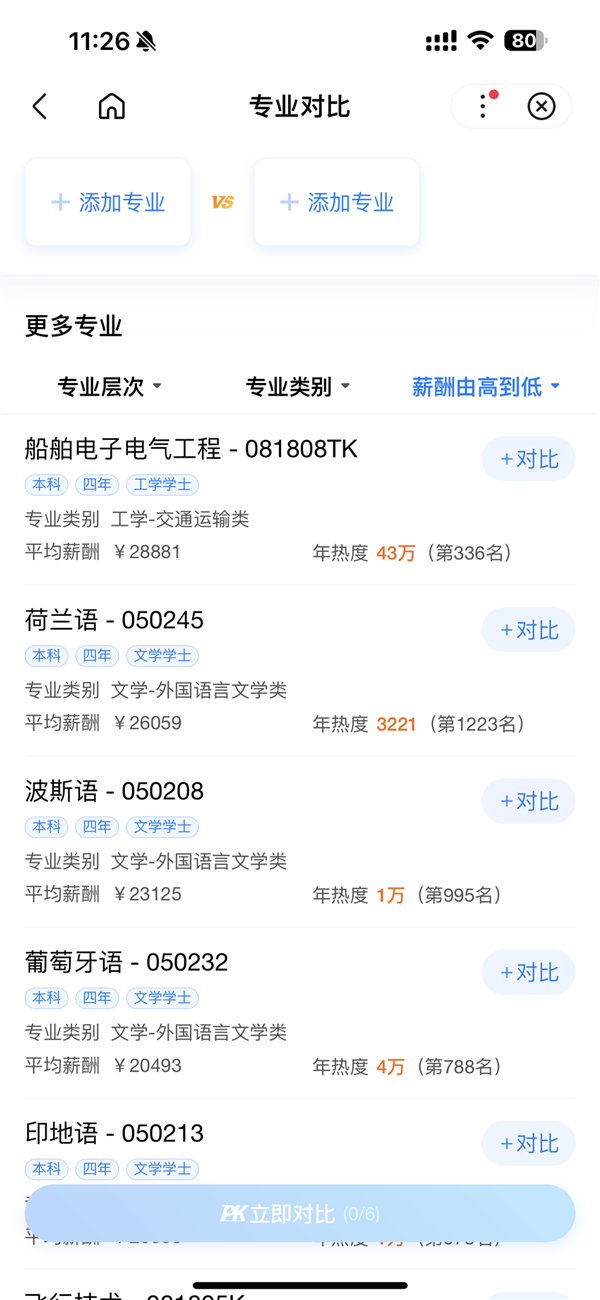600x1300 pixels.
Task: Expand the 专业类别 filter dropdown
Action: (298, 387)
